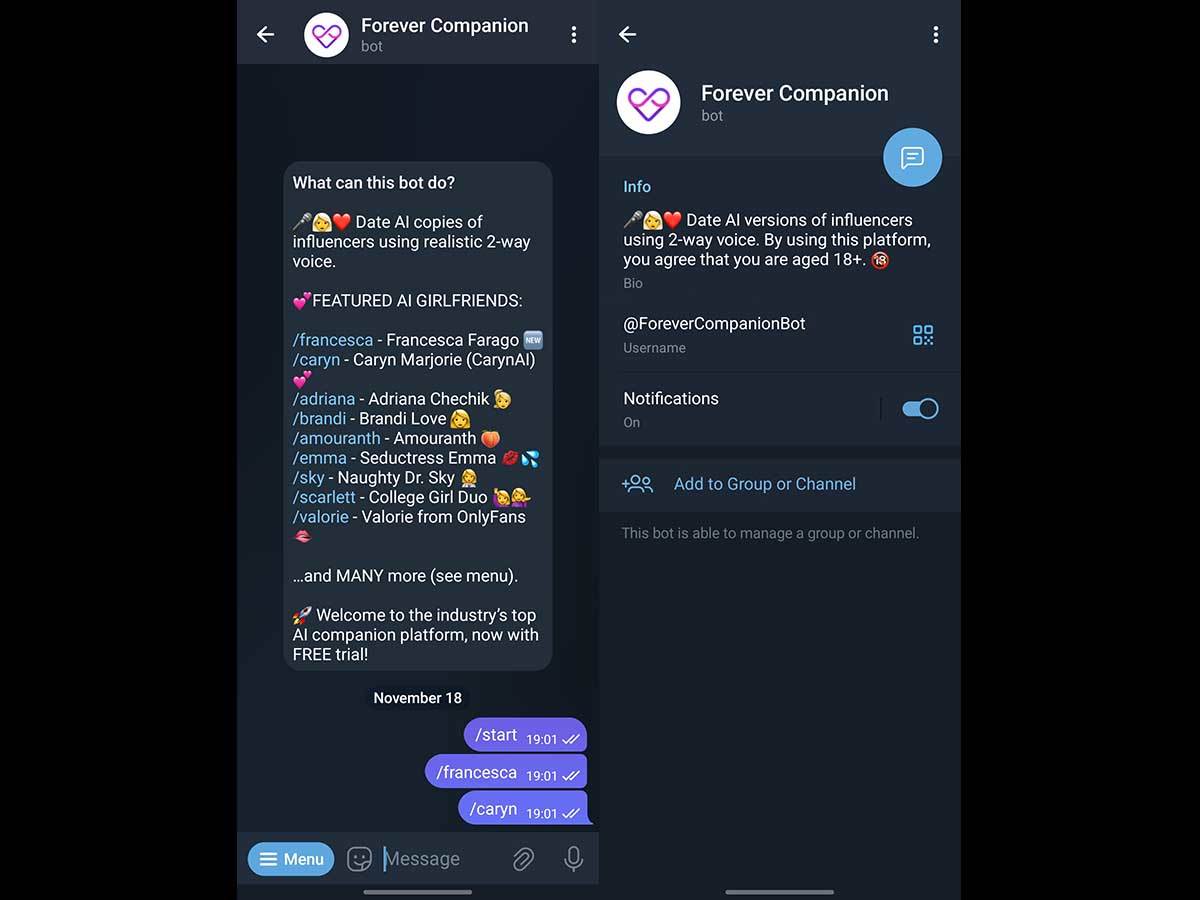
Task: Open the bot Menu button
Action: click(291, 859)
